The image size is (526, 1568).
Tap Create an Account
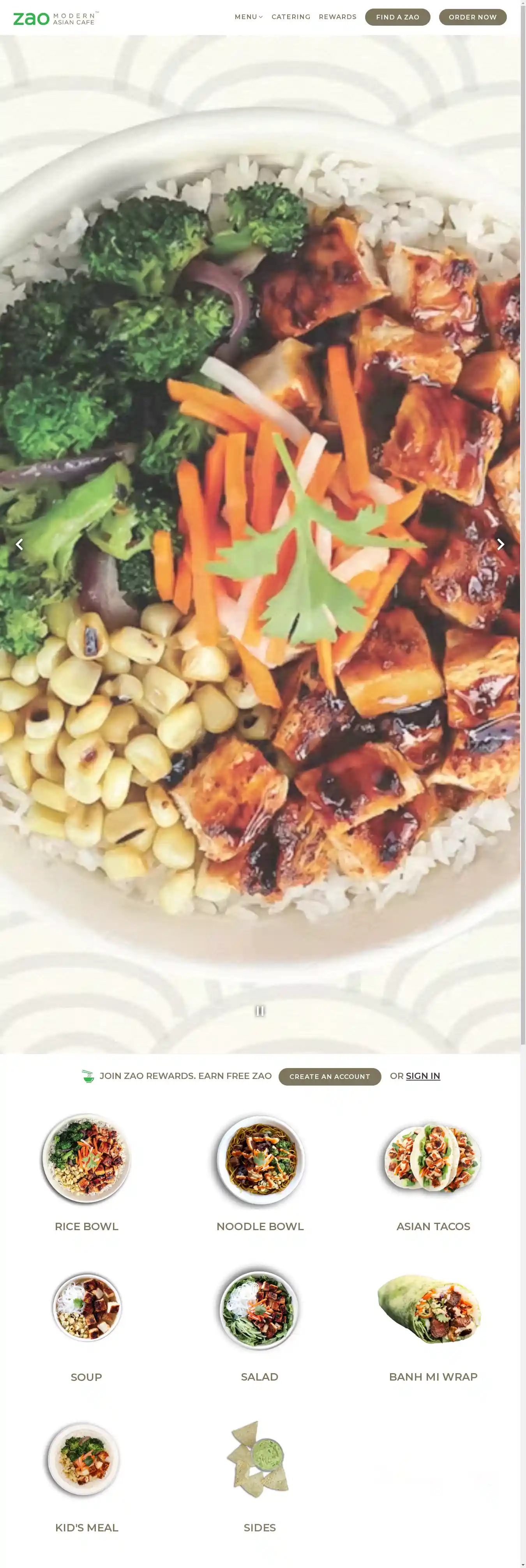[329, 1076]
